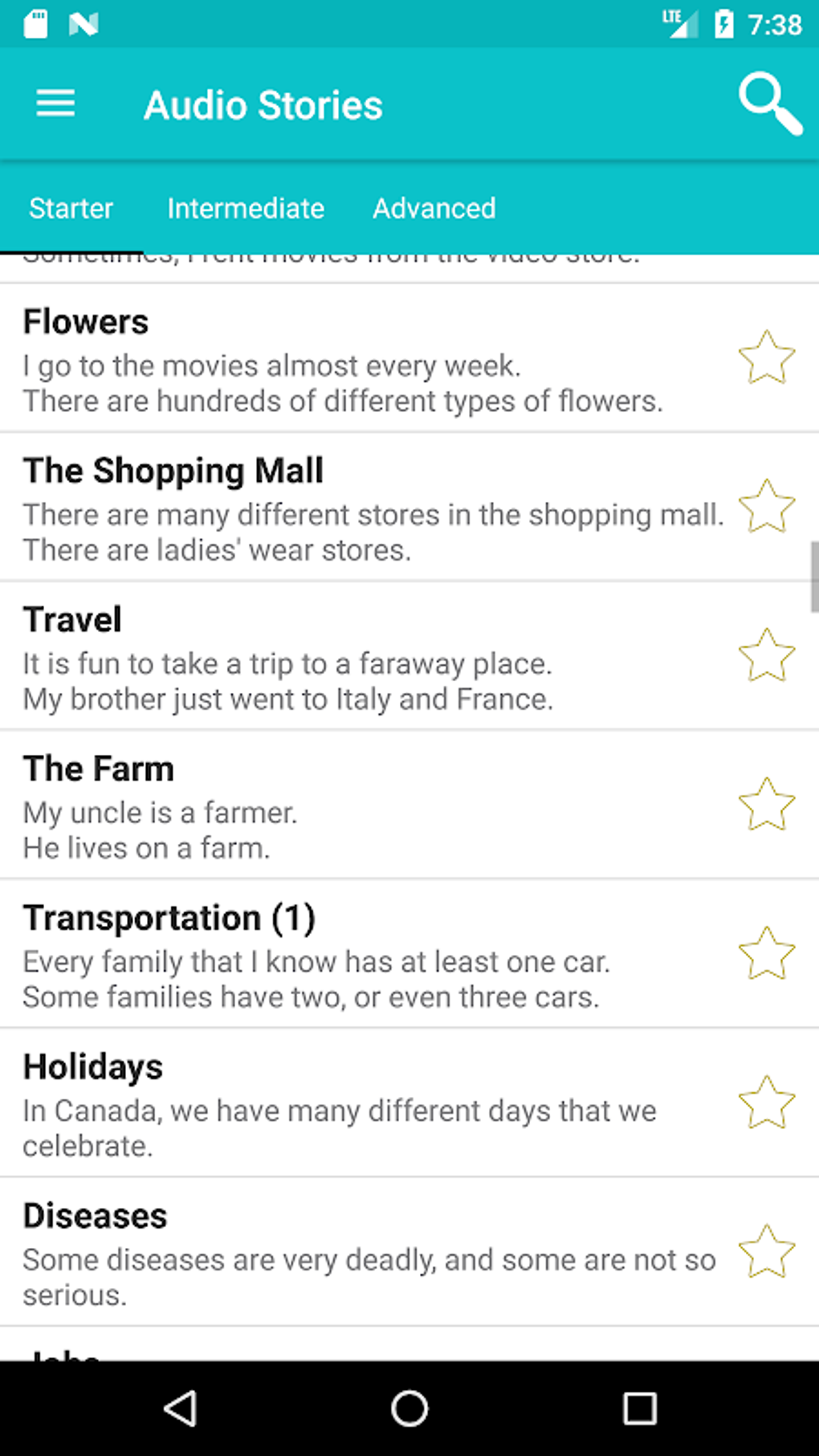Switch to the Starter tab

coord(71,209)
